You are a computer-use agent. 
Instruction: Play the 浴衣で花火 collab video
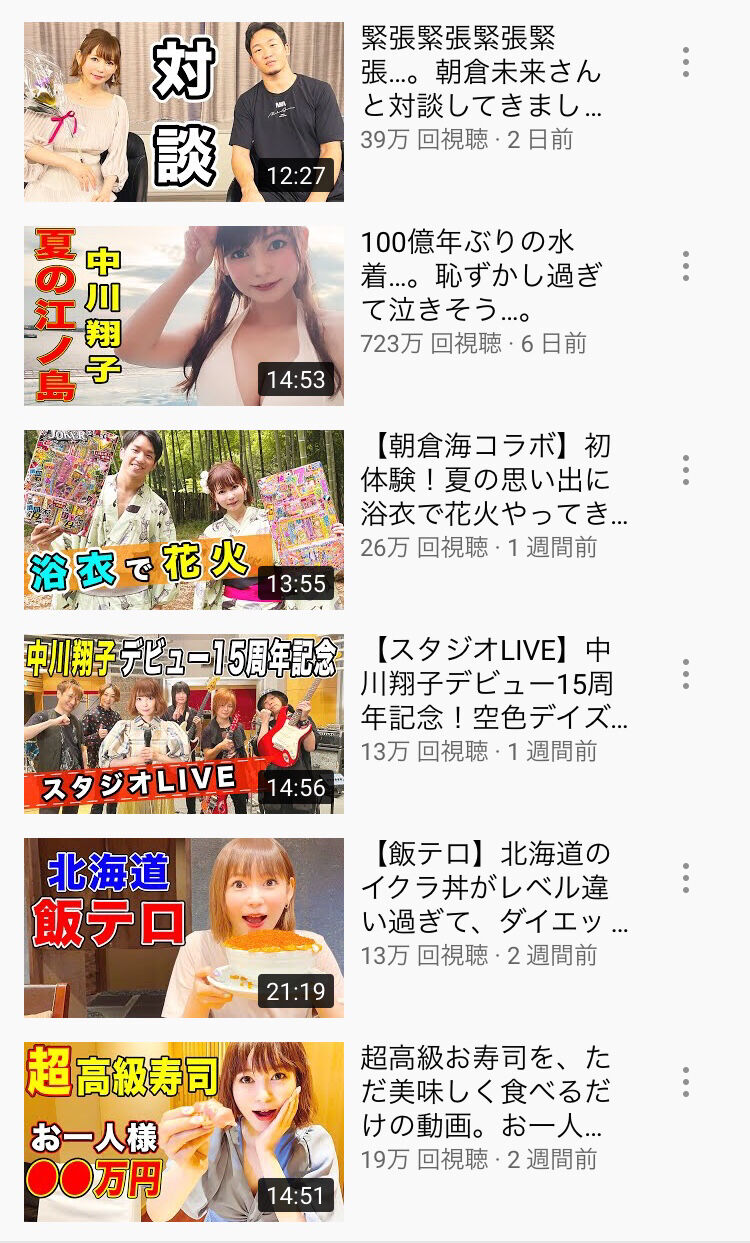click(184, 520)
